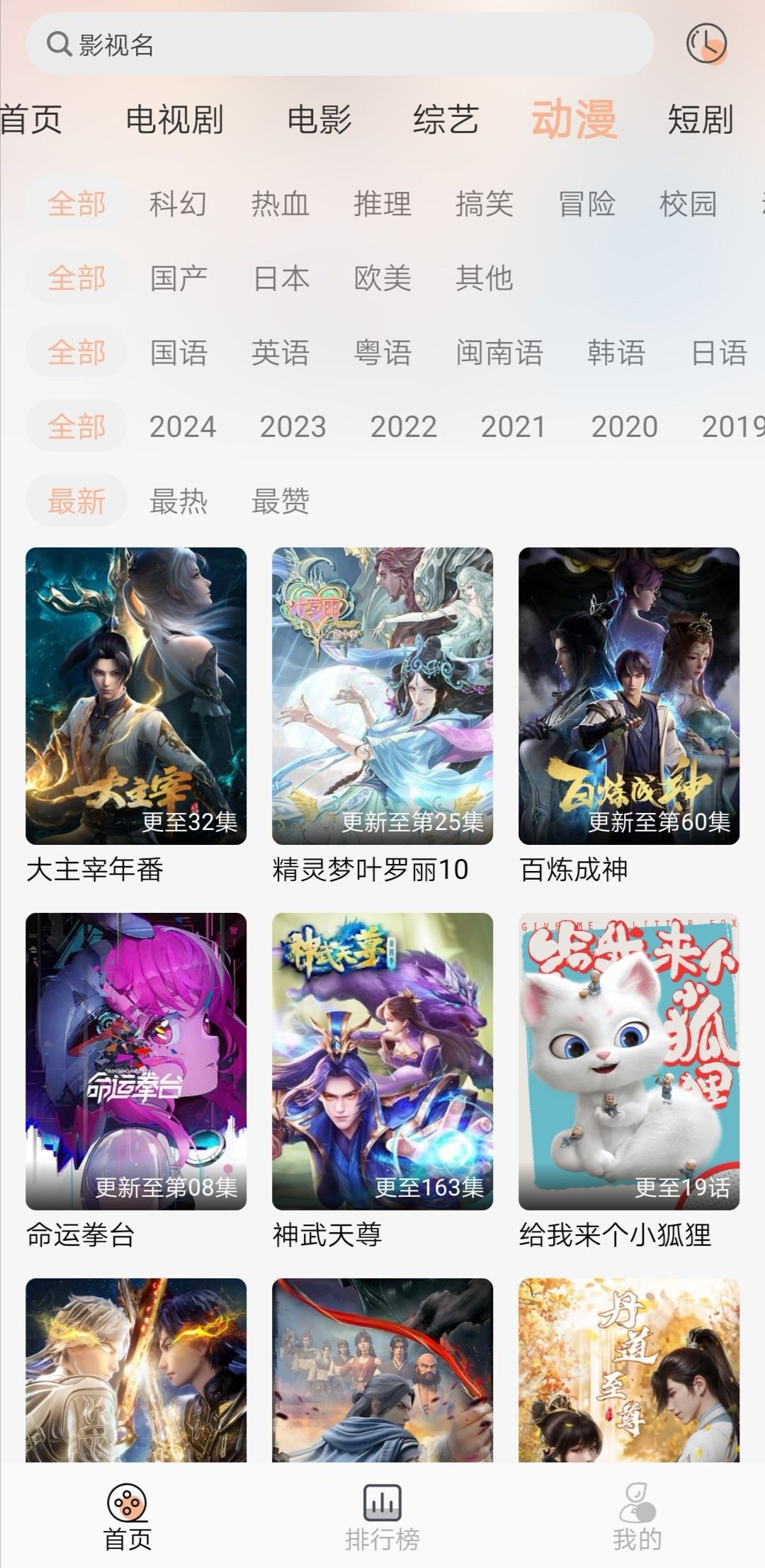Switch to the 电视剧 tab

point(174,119)
